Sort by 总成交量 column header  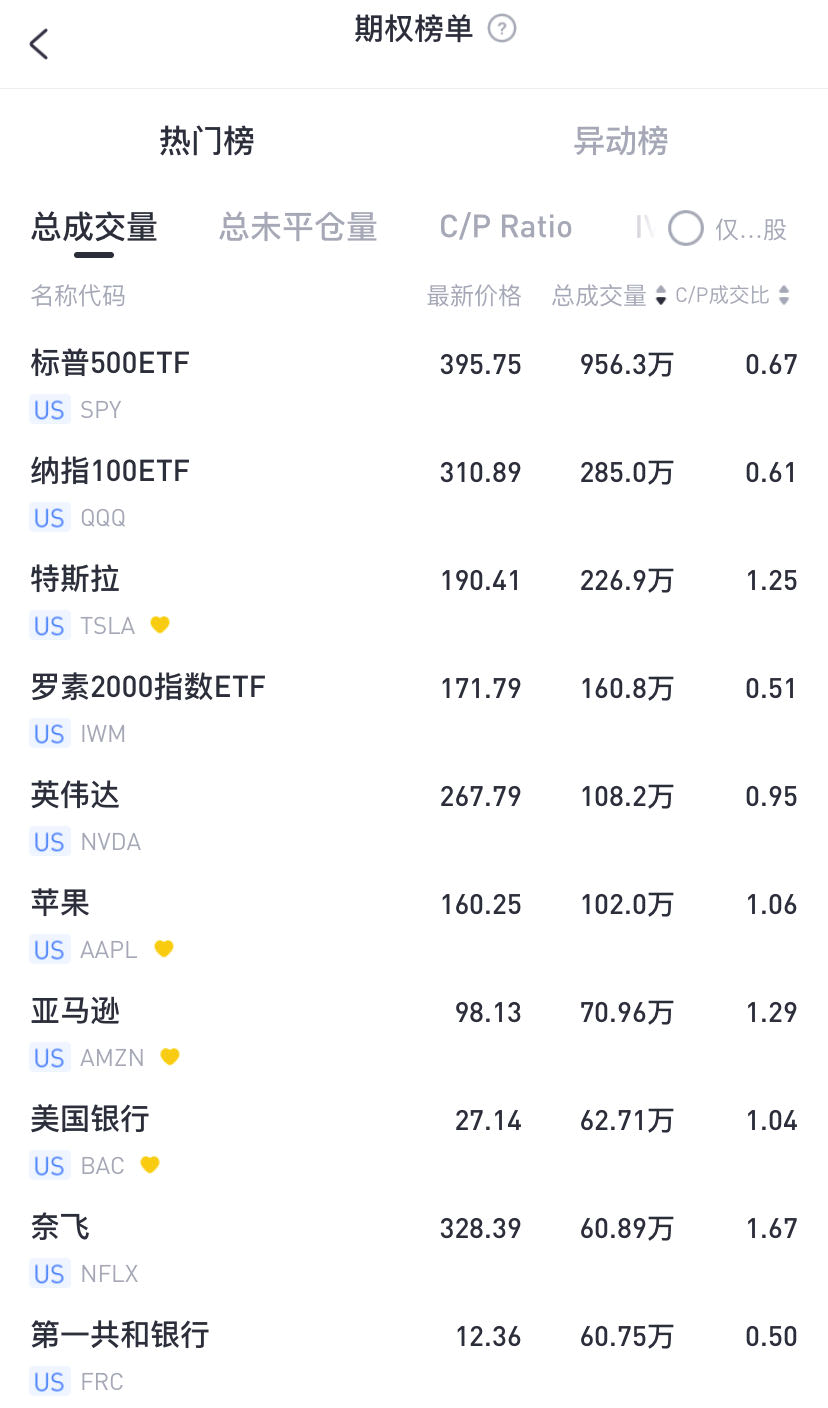coord(609,296)
